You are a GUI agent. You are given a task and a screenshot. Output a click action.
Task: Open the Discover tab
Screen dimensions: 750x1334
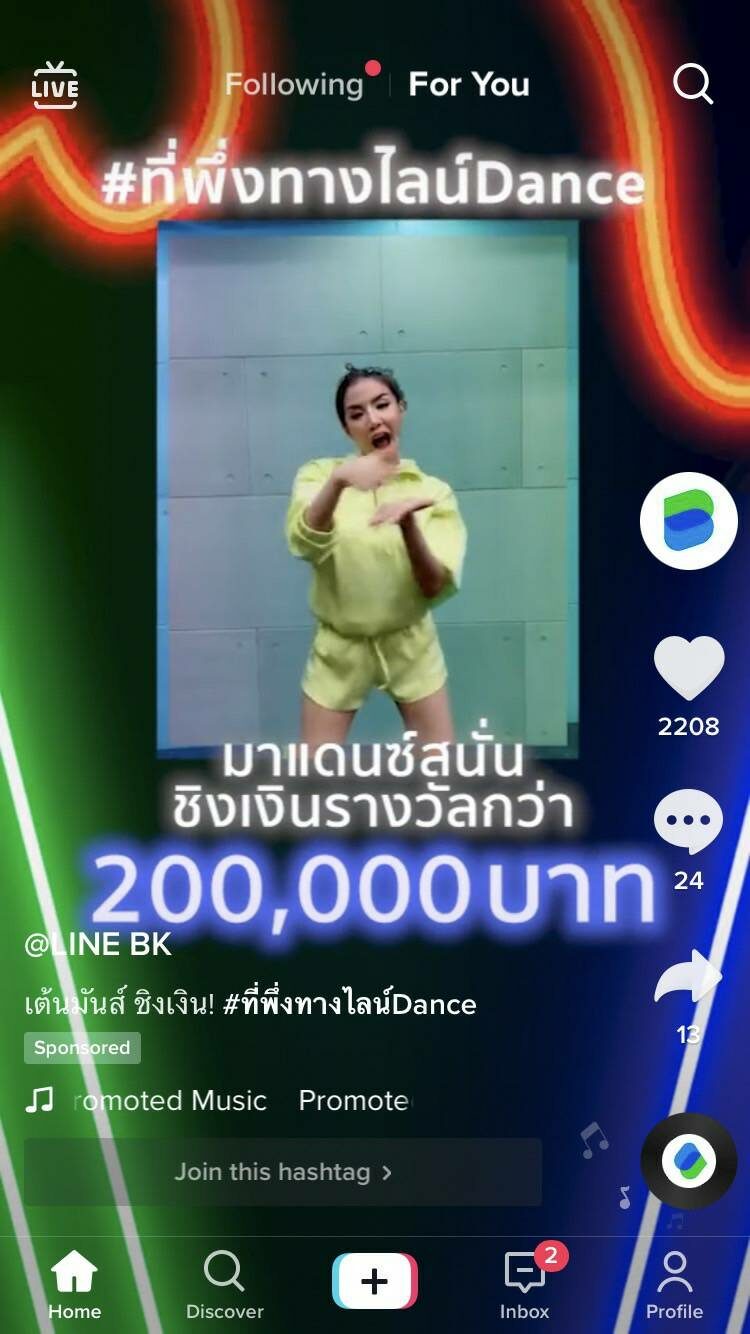[x=225, y=1285]
